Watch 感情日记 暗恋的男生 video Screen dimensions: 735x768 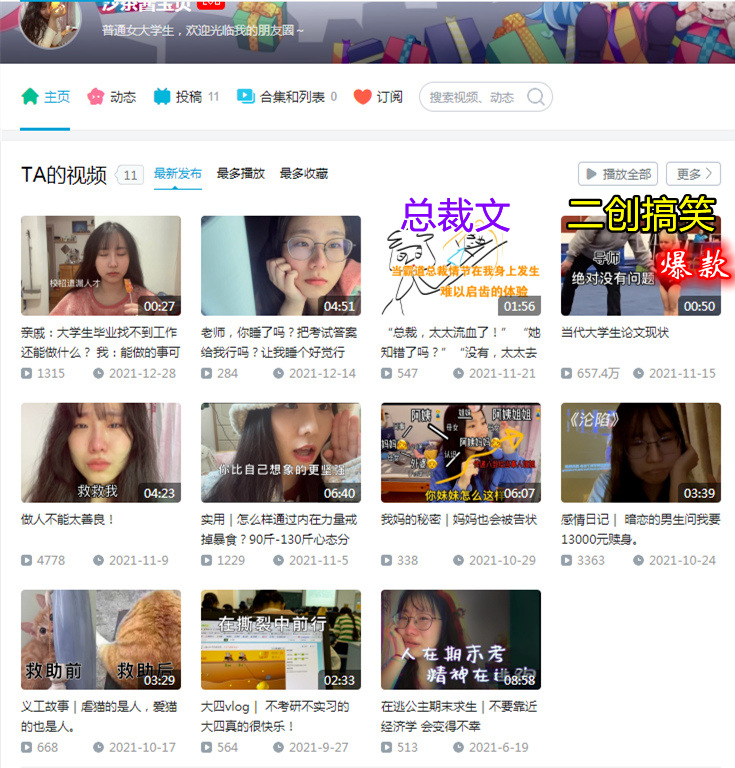tap(640, 452)
